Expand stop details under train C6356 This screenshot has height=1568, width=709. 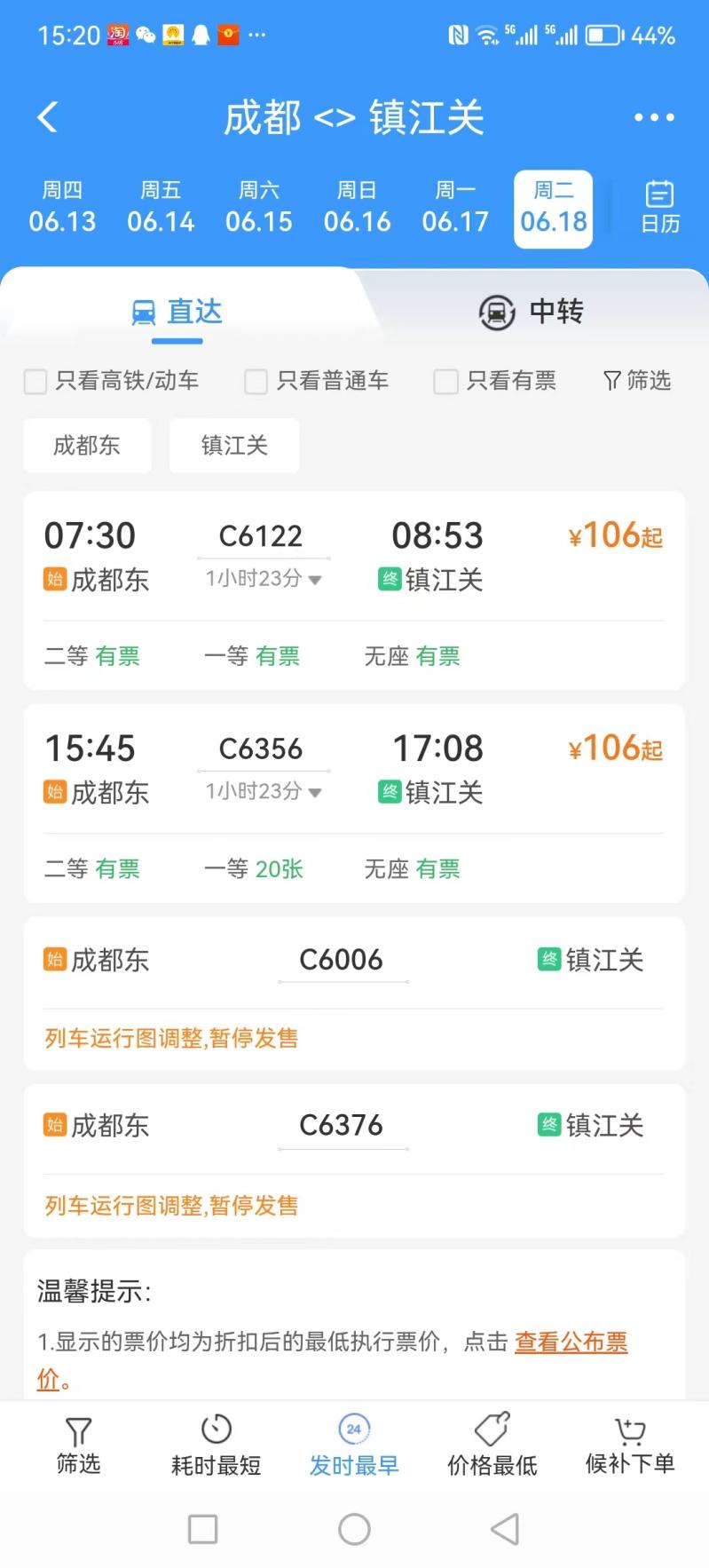[264, 791]
